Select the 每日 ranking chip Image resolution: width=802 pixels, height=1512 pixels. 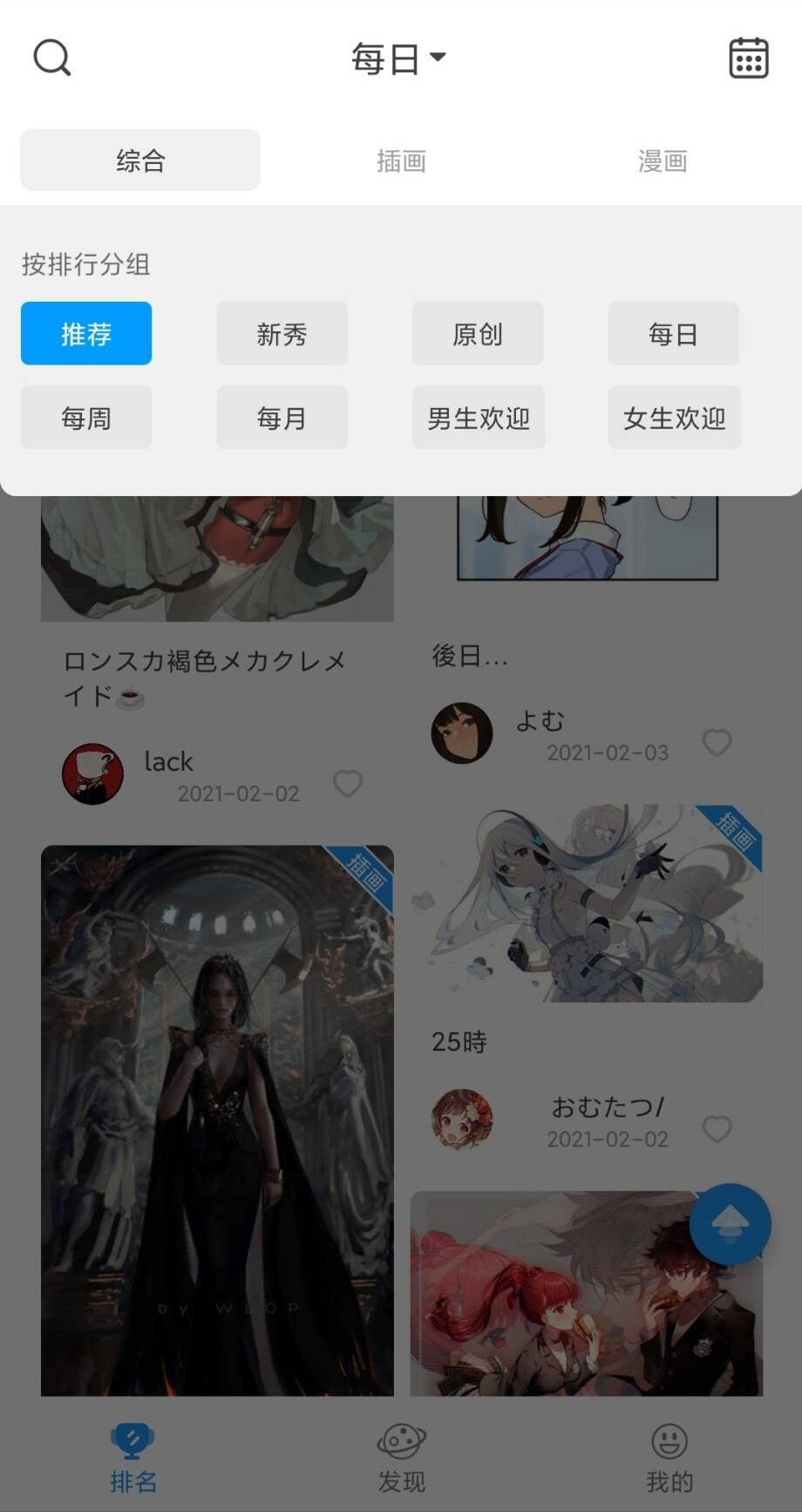(673, 334)
